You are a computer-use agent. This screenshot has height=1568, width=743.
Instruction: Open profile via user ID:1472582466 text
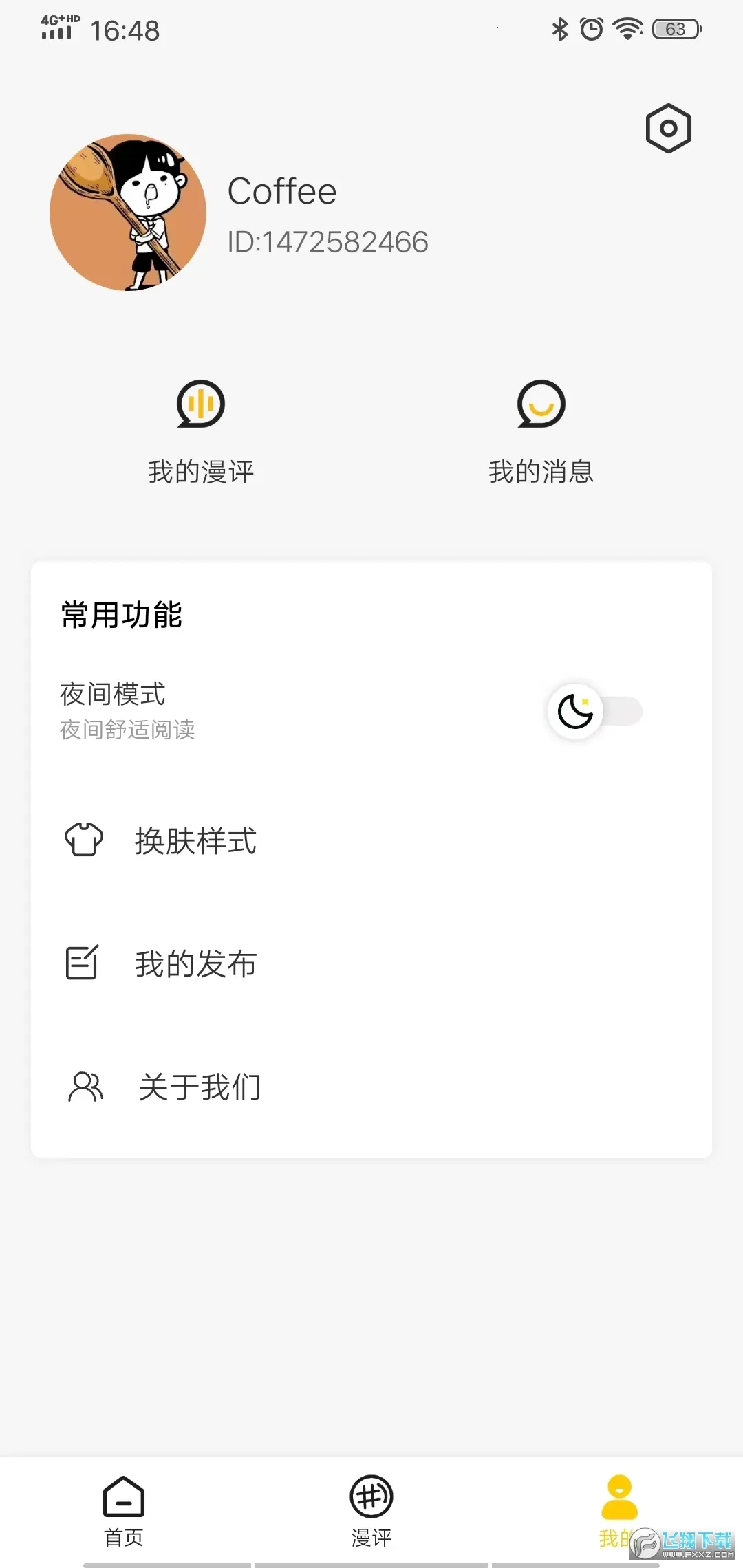(328, 242)
